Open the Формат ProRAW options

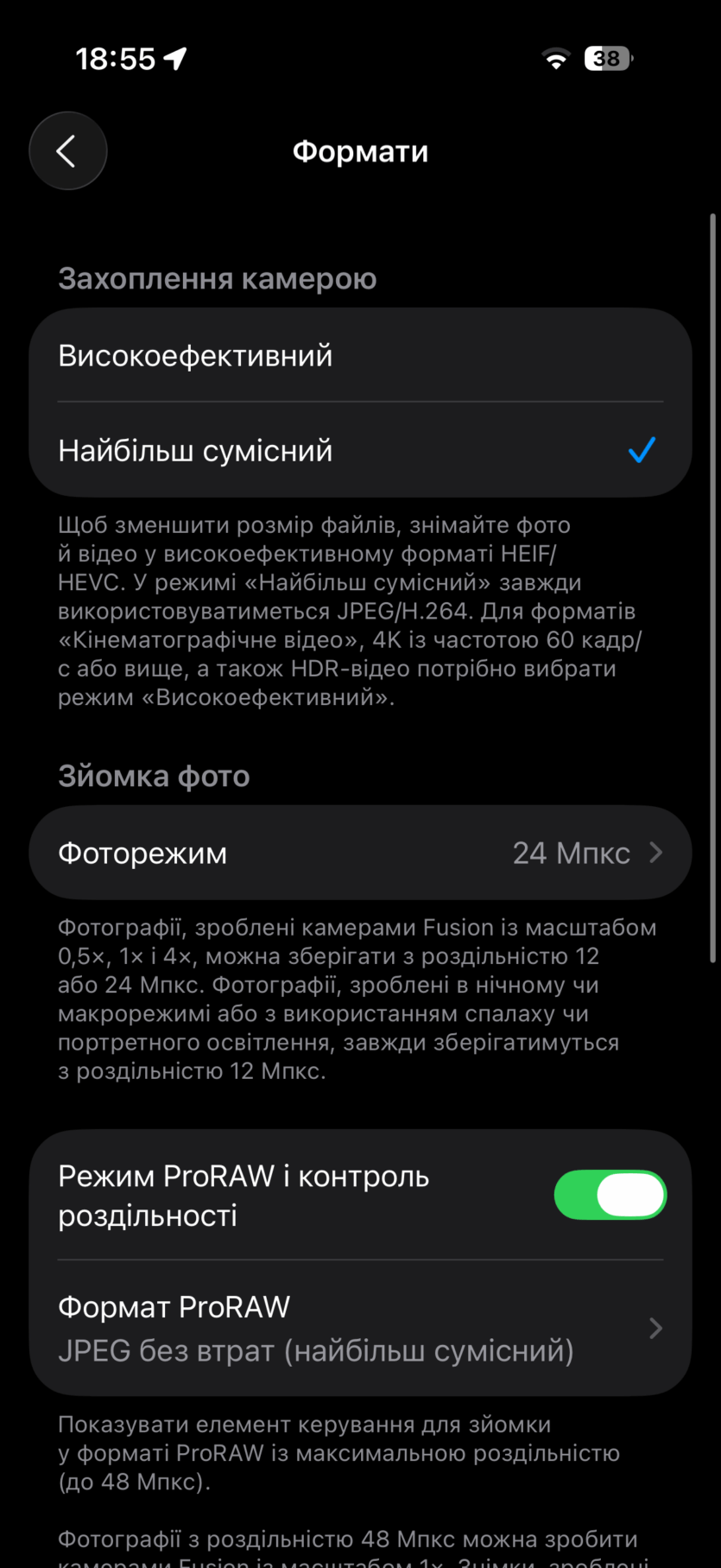click(x=360, y=1329)
